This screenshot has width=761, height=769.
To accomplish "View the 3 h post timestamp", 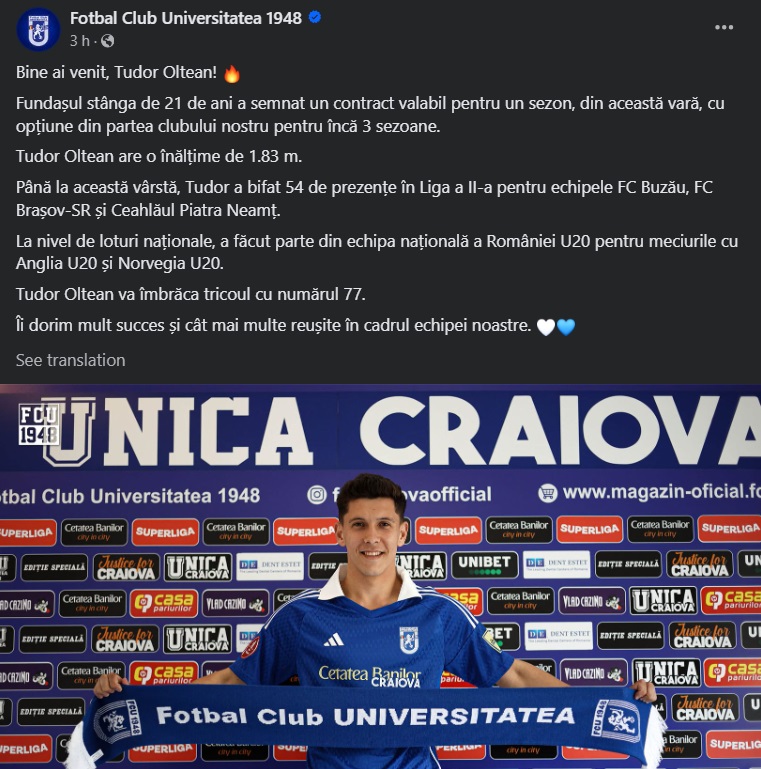I will point(81,41).
